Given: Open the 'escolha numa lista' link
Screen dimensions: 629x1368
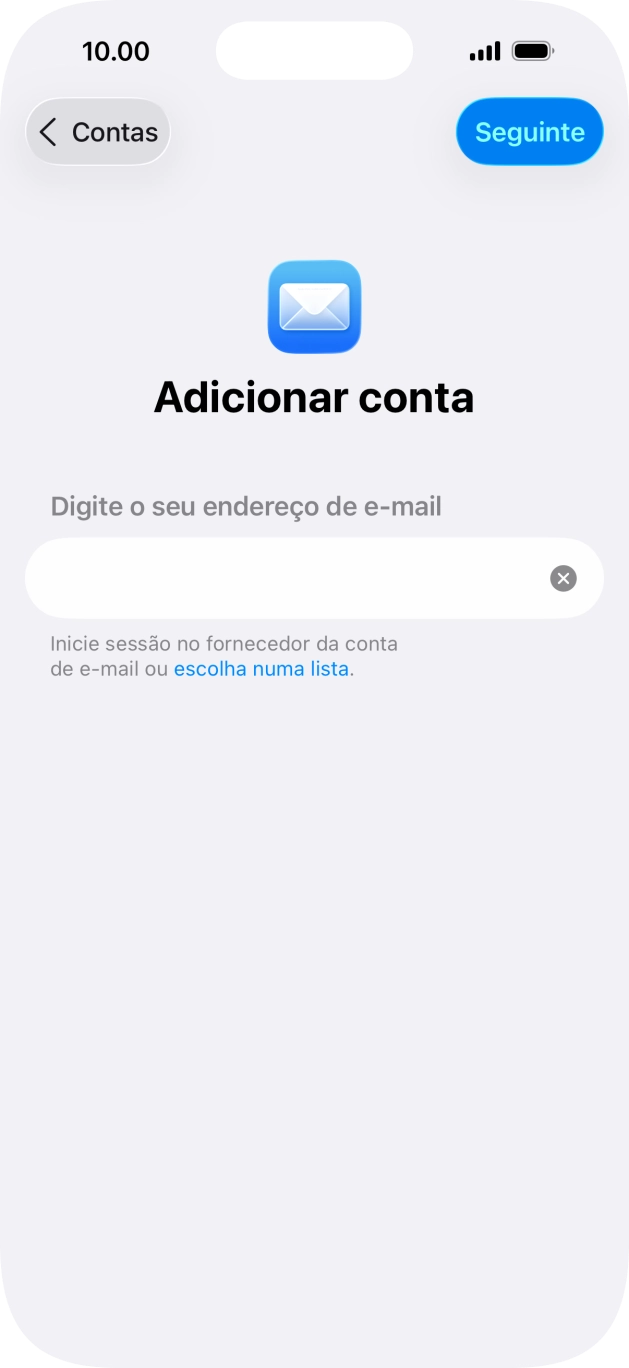Looking at the screenshot, I should coord(261,669).
